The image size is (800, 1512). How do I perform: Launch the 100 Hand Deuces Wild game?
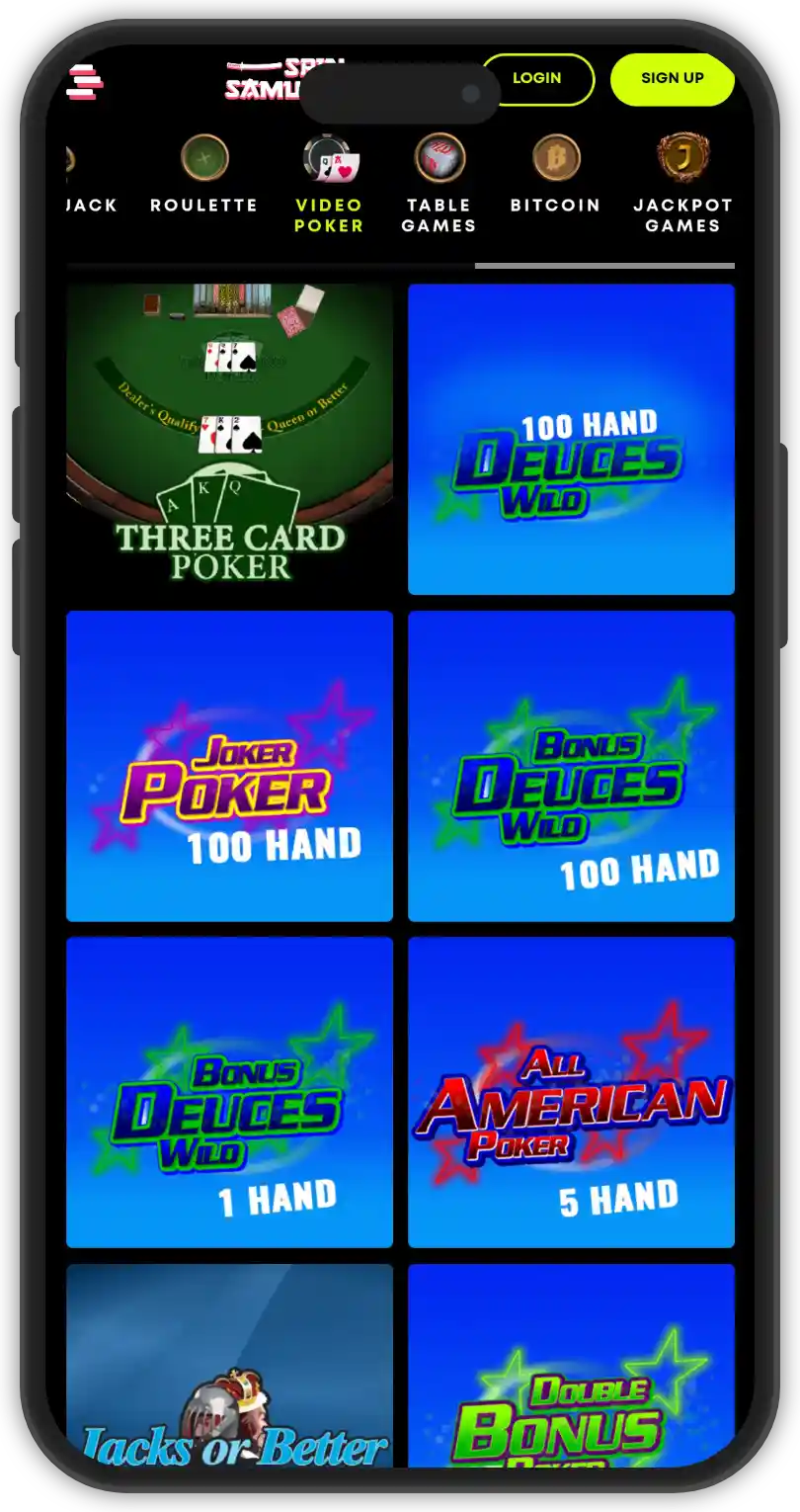coord(571,439)
